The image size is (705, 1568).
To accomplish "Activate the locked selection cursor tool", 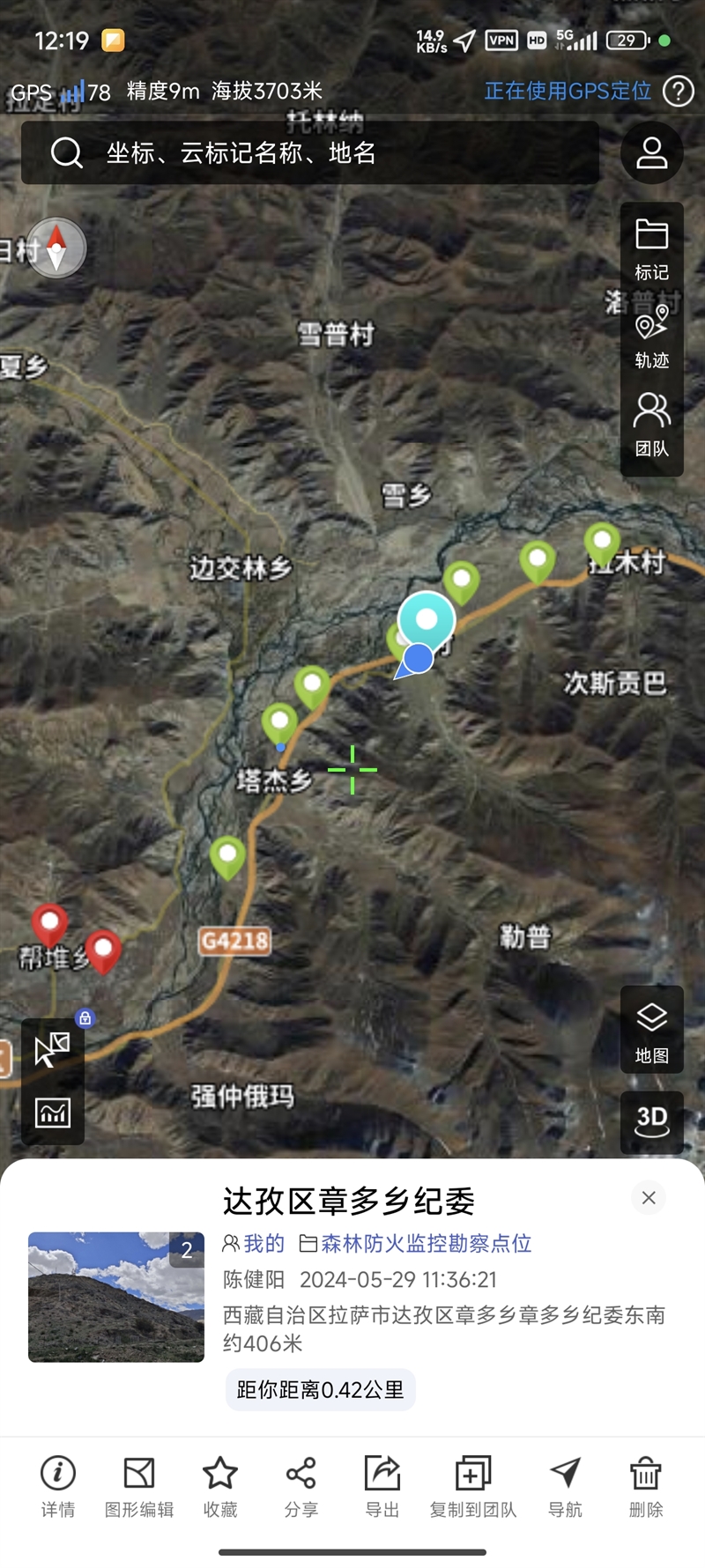I will click(x=53, y=1048).
